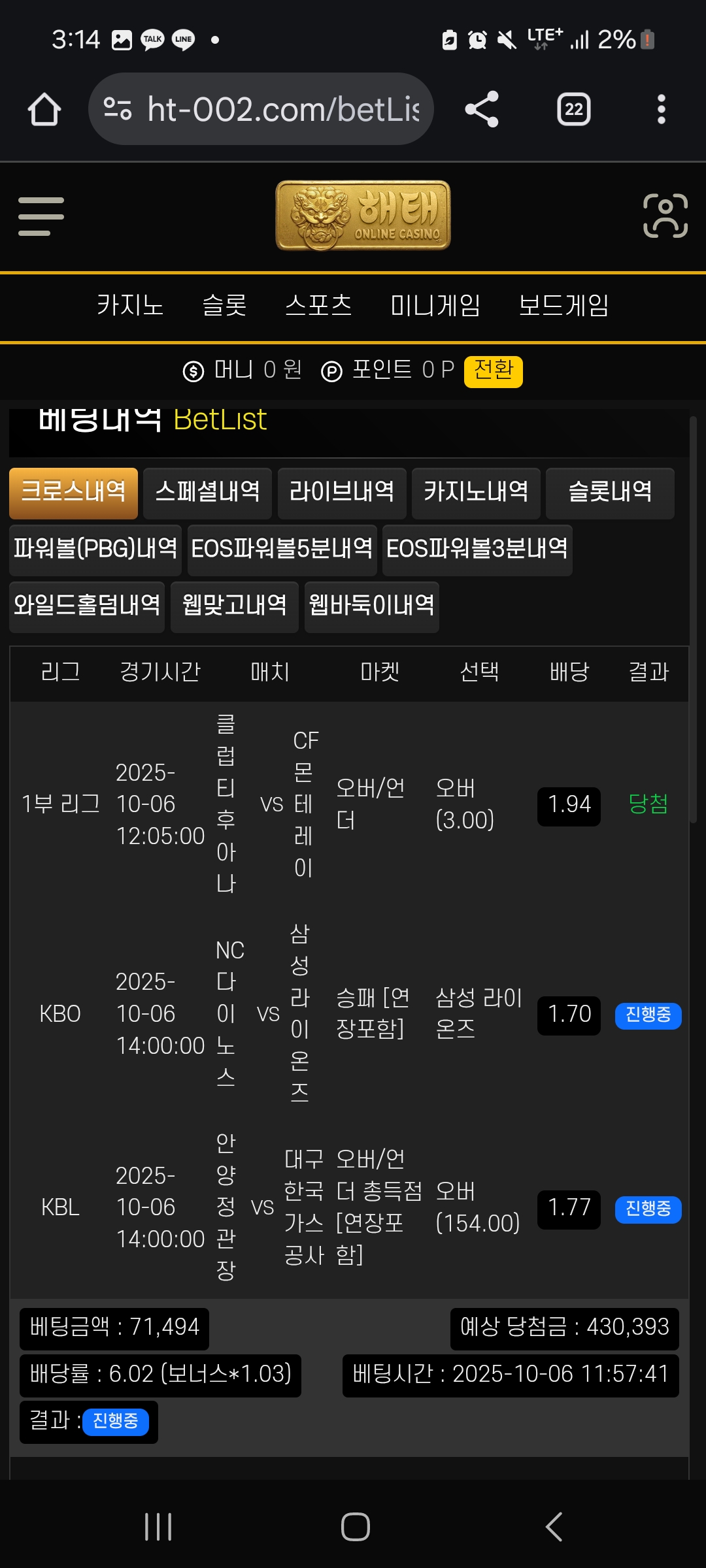Select the 와일드홀덤내역 tab
Screen dimensions: 706x1568
[x=86, y=606]
